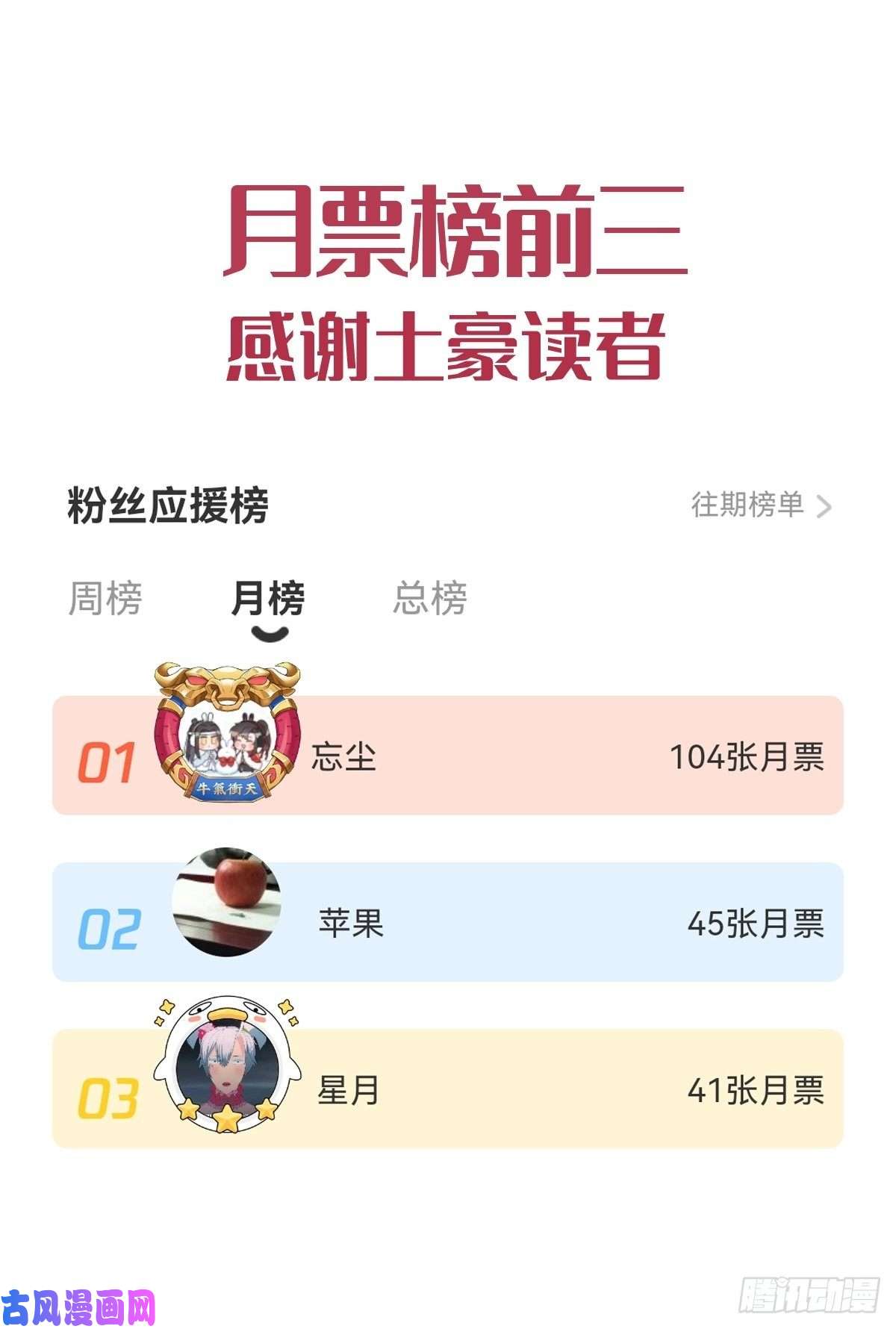The image size is (896, 1329).
Task: Open 往期榜单 past rankings
Action: (x=747, y=506)
